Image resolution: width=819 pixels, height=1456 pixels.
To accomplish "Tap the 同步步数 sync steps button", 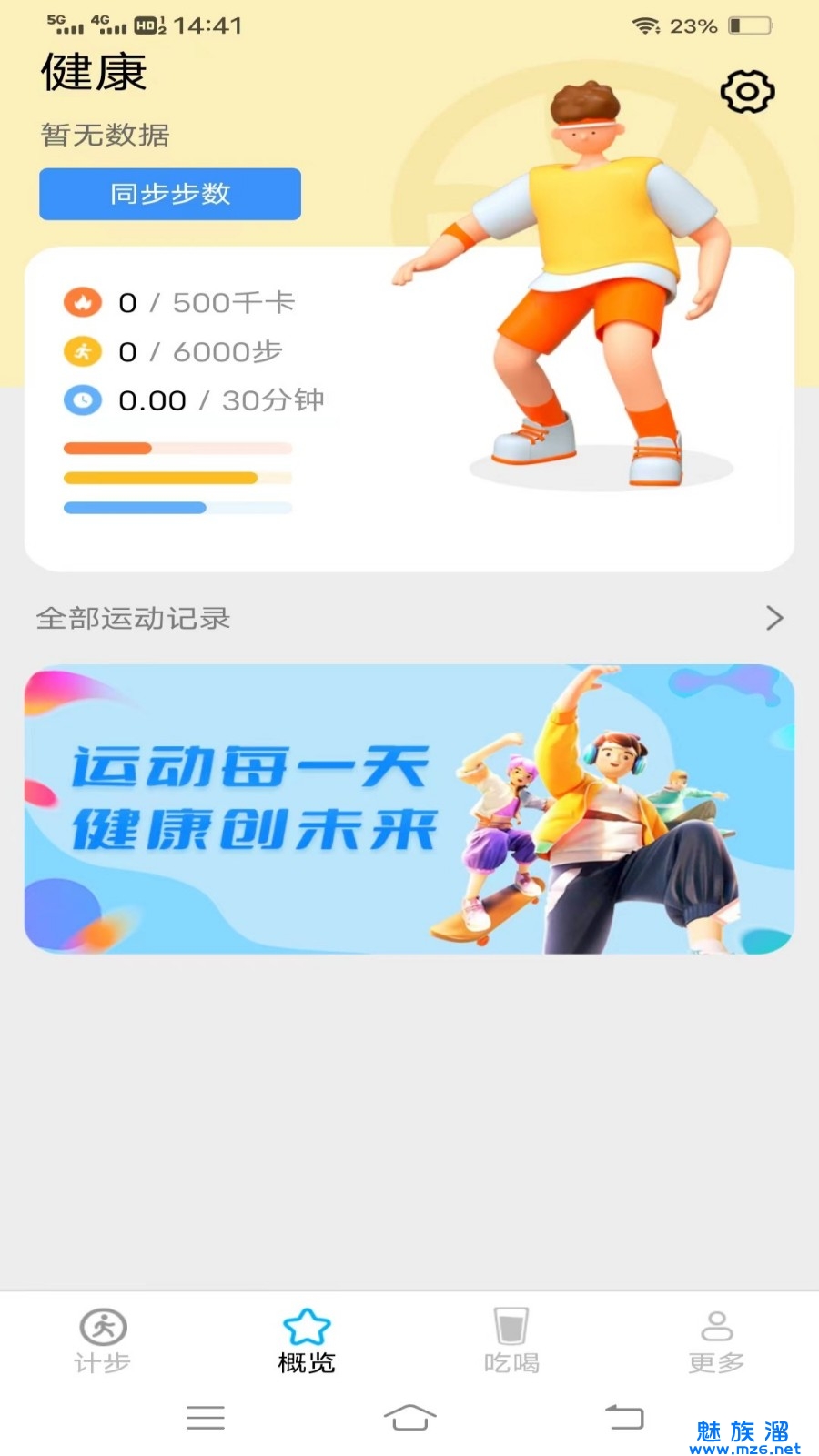I will pos(170,194).
